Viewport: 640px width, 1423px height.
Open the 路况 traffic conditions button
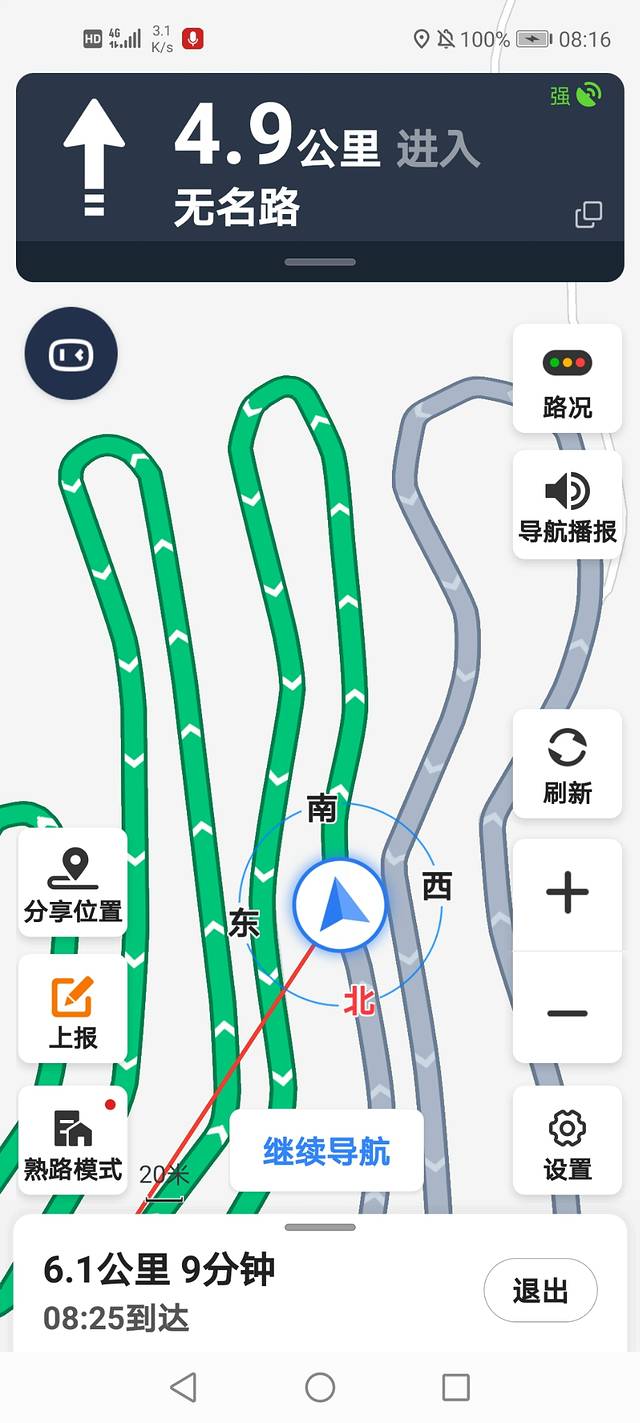[567, 379]
